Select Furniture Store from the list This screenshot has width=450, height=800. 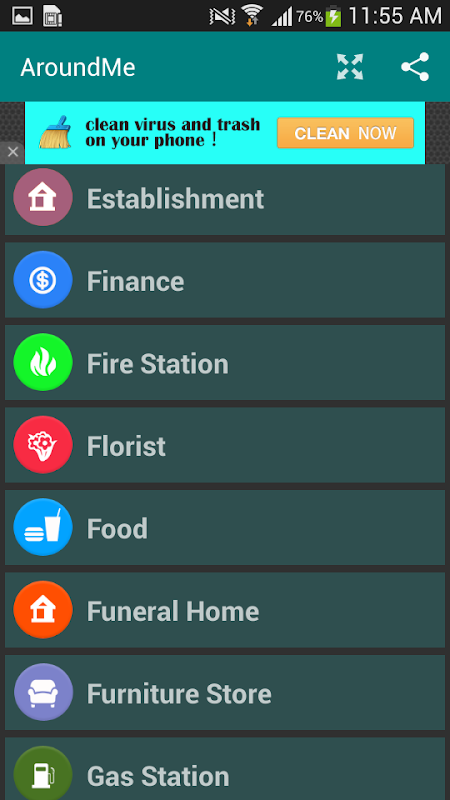225,693
